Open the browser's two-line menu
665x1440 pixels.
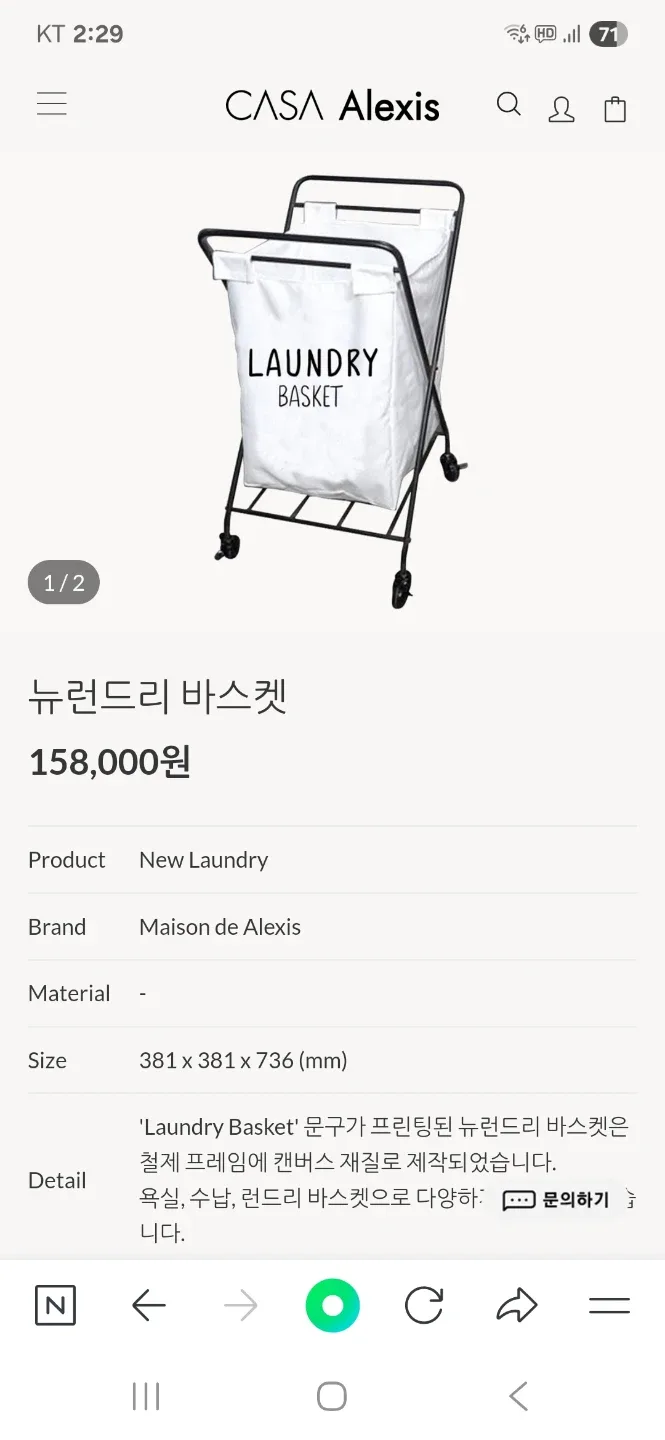tap(609, 1306)
